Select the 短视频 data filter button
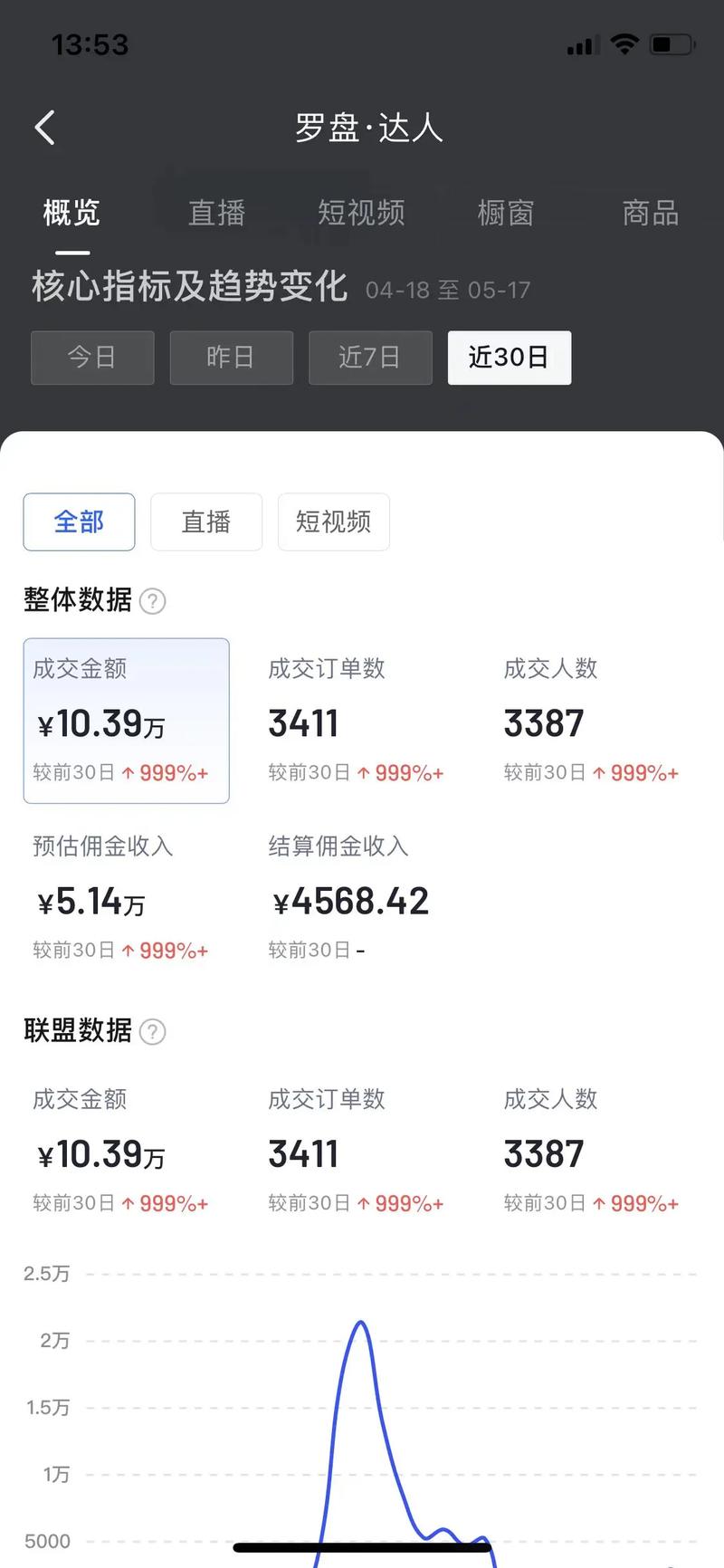Image resolution: width=724 pixels, height=1568 pixels. (333, 522)
